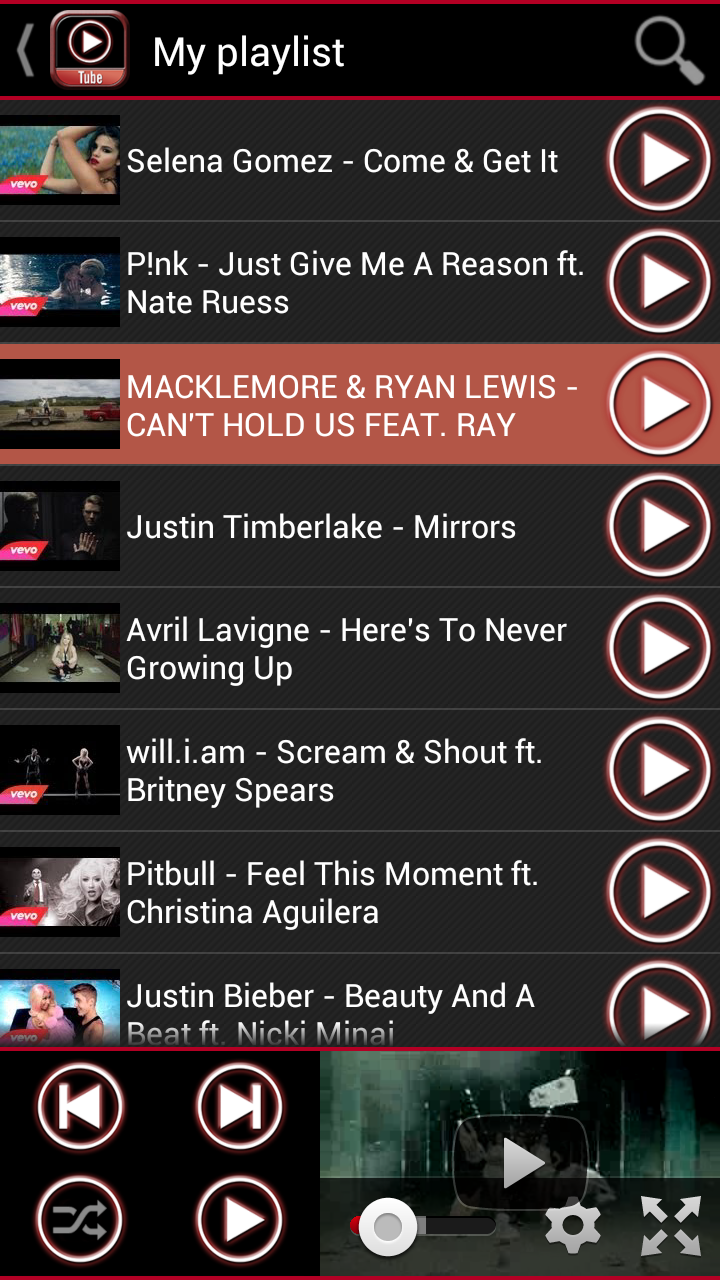Play Avril Lavigne - Here's To Never Growing Up

point(660,648)
